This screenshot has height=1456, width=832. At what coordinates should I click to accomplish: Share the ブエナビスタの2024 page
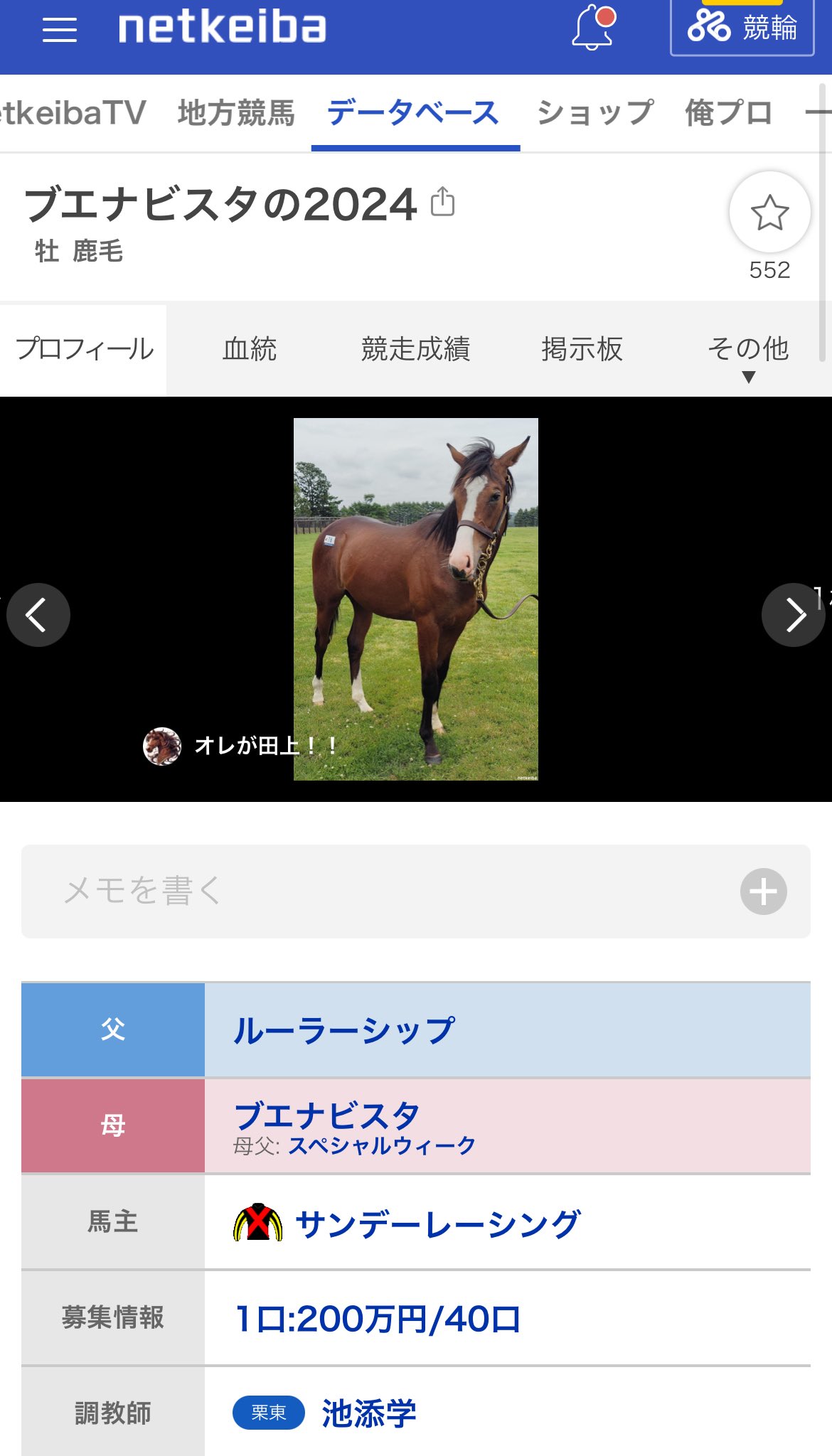[442, 202]
